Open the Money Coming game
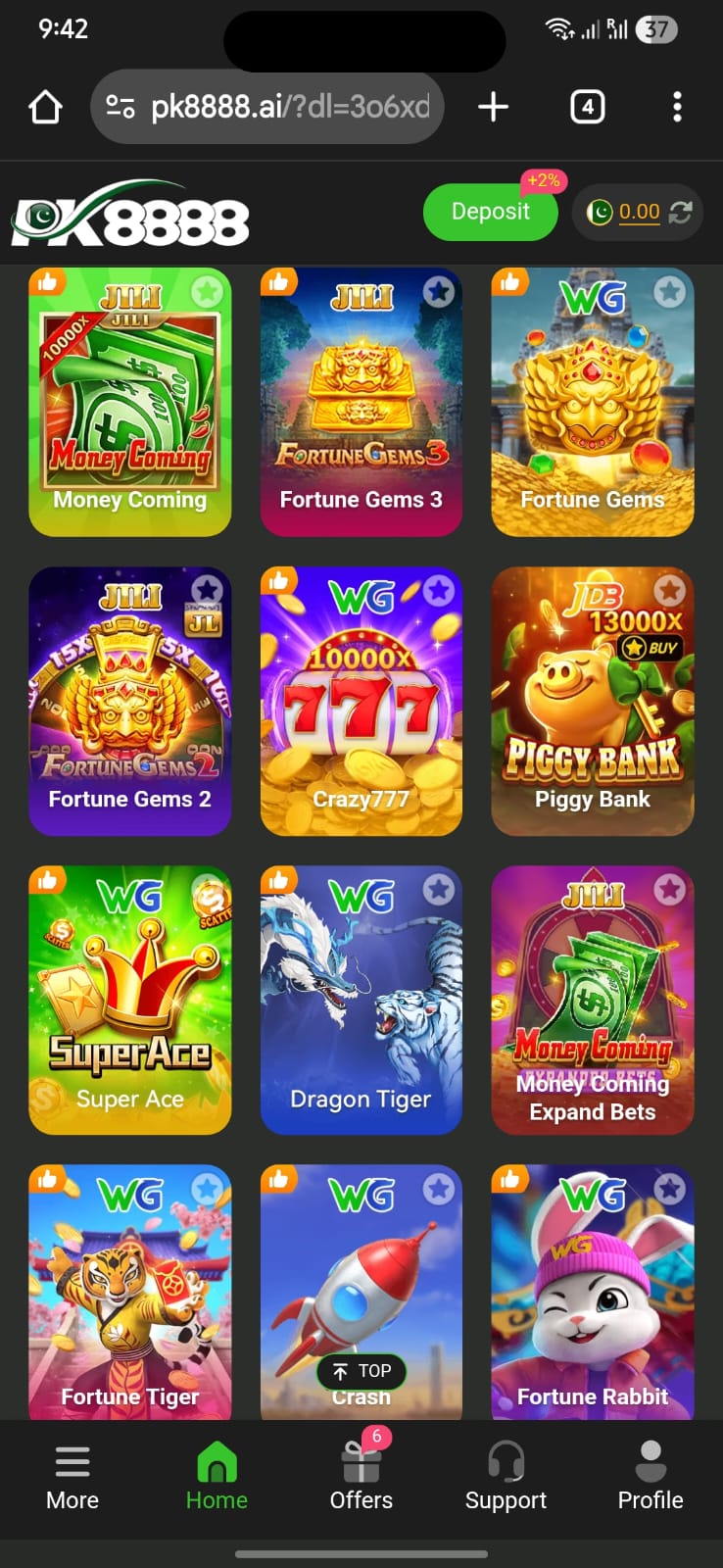The image size is (723, 1568). click(130, 402)
